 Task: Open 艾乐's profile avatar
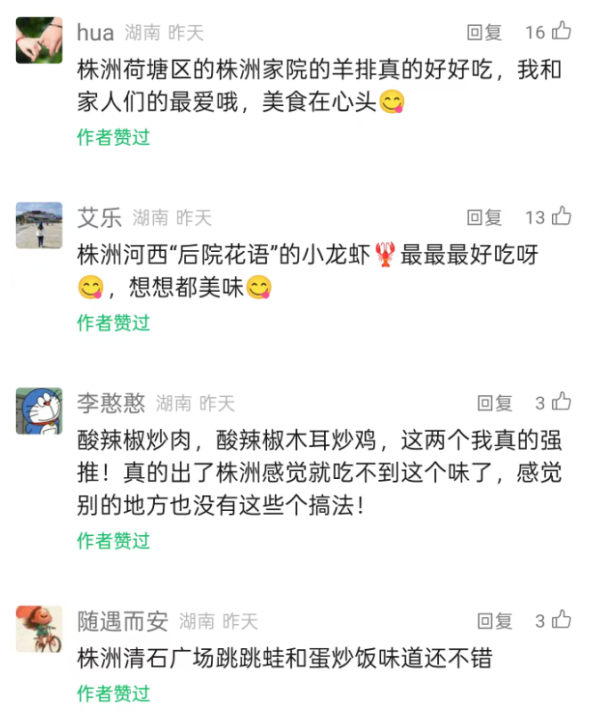point(39,225)
